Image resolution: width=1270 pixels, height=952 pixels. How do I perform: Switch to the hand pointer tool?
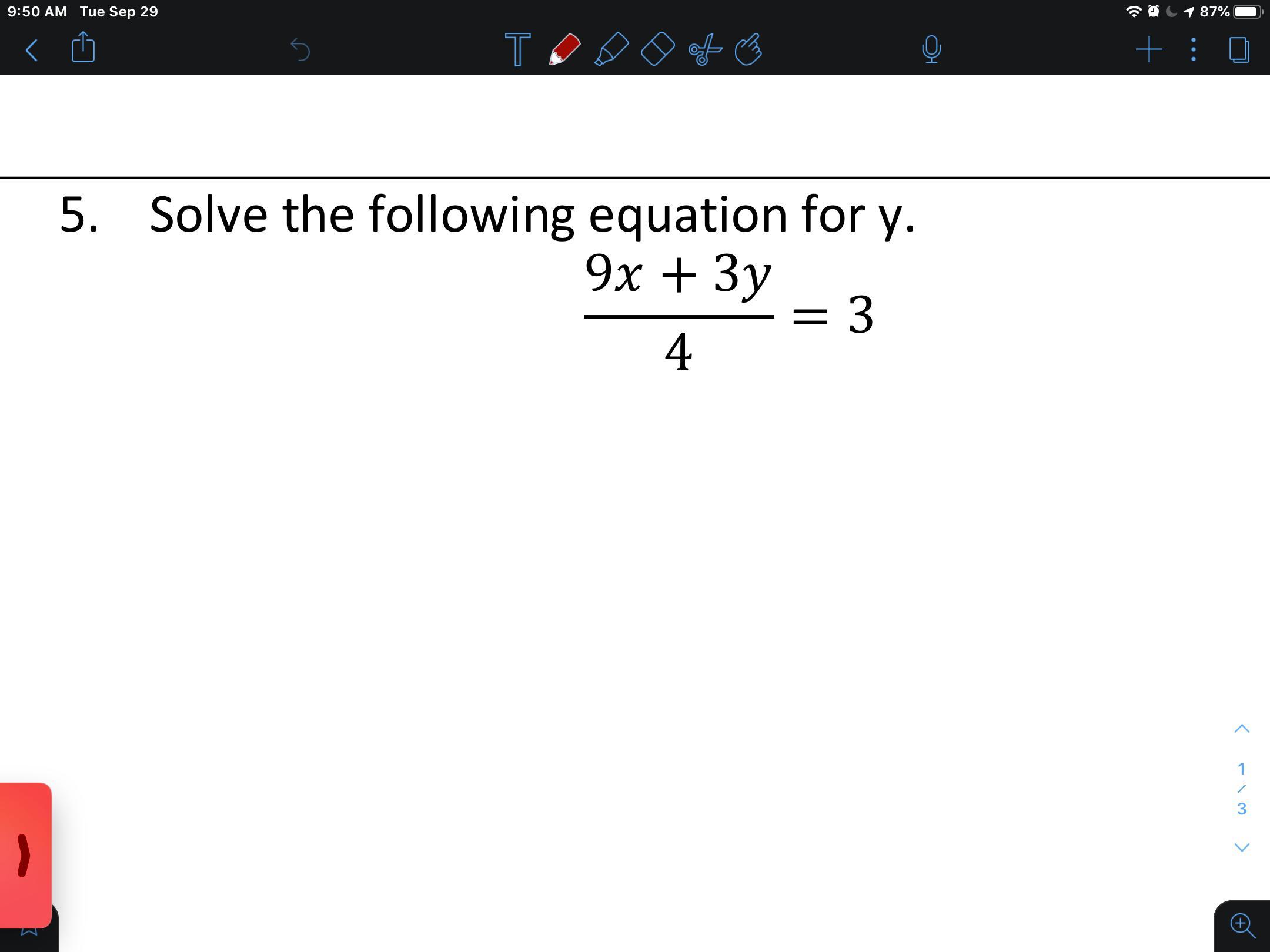(748, 49)
